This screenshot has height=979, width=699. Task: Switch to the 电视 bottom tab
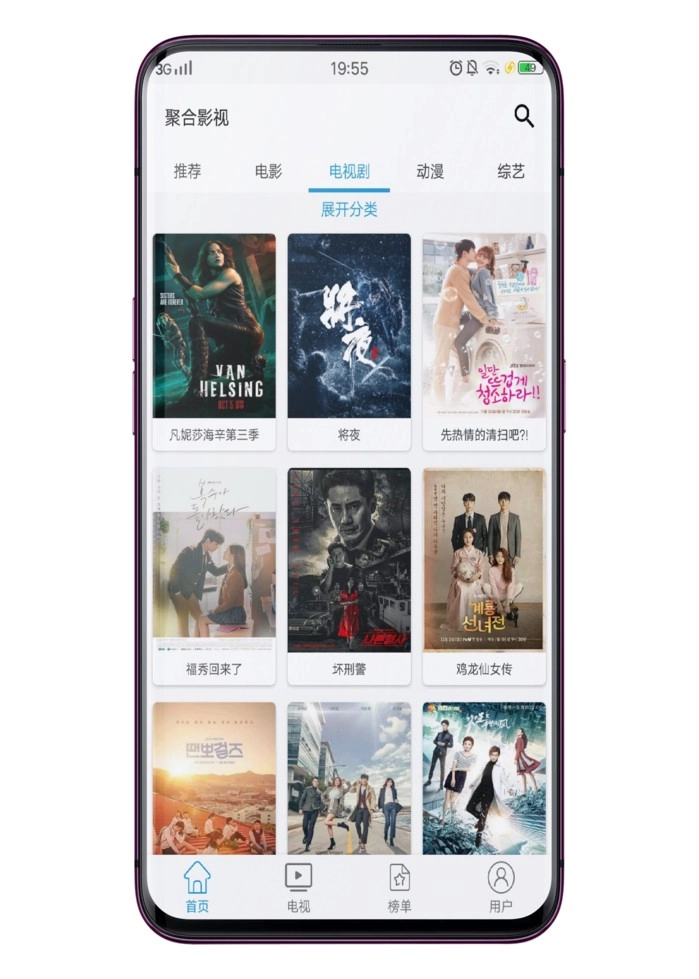point(298,887)
